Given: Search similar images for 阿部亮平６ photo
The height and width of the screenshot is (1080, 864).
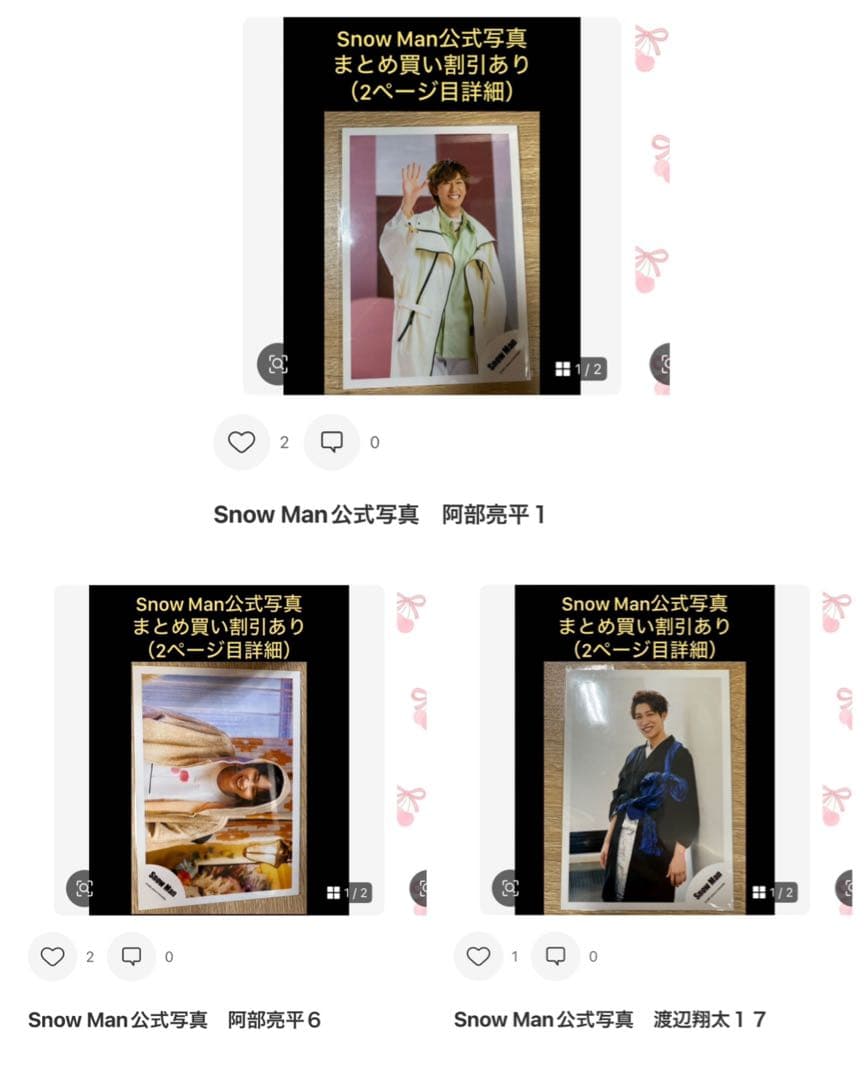Looking at the screenshot, I should tap(85, 888).
